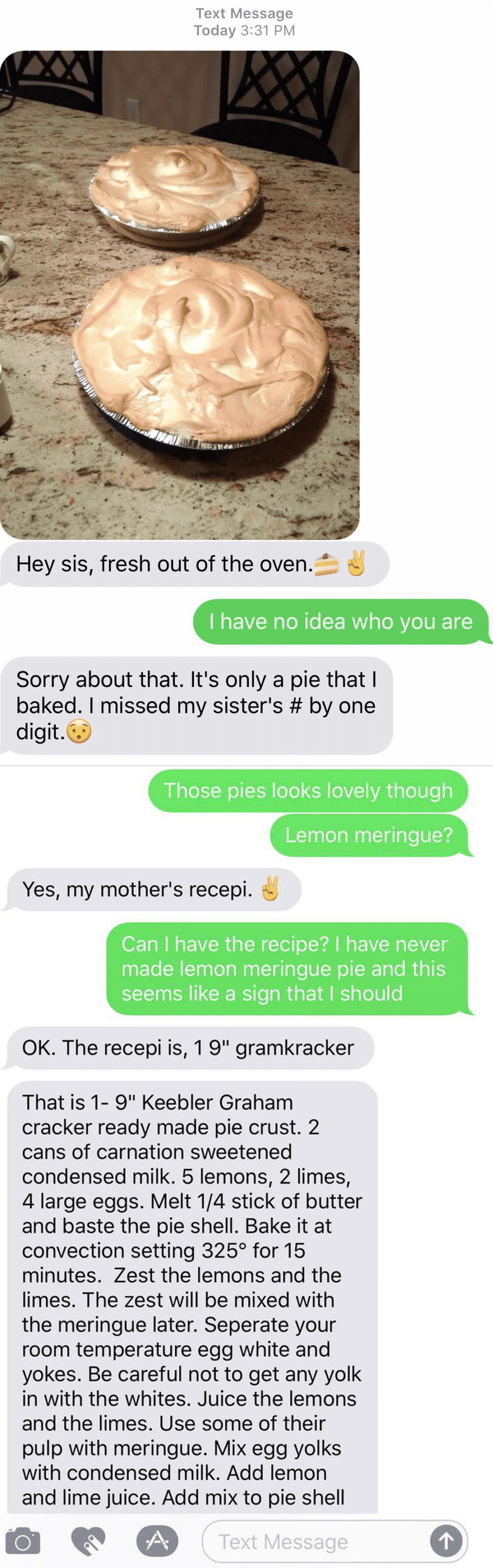Open the iMessage App Store drawer

(157, 1541)
